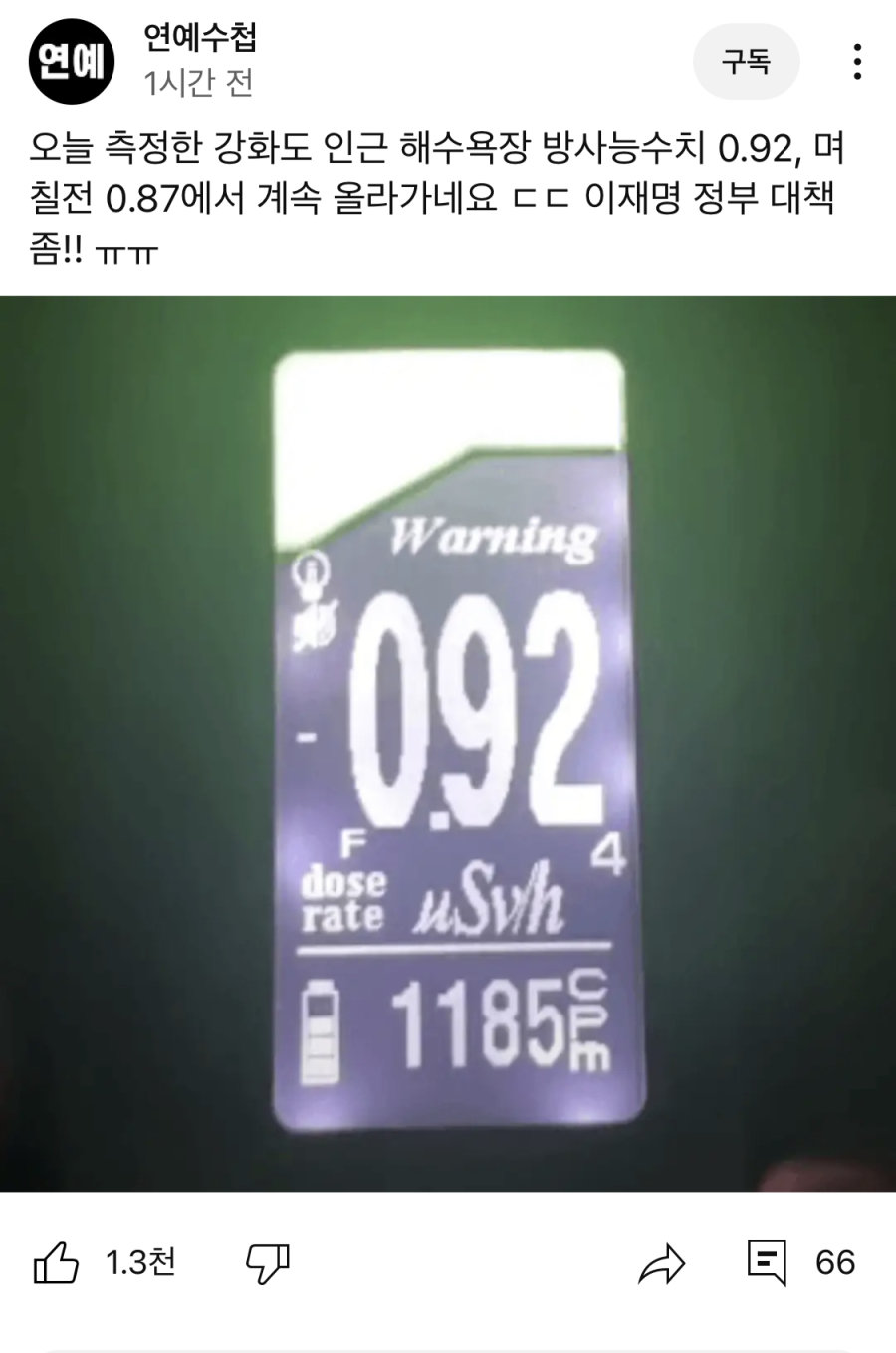Open the radiation meter post image

point(448,743)
